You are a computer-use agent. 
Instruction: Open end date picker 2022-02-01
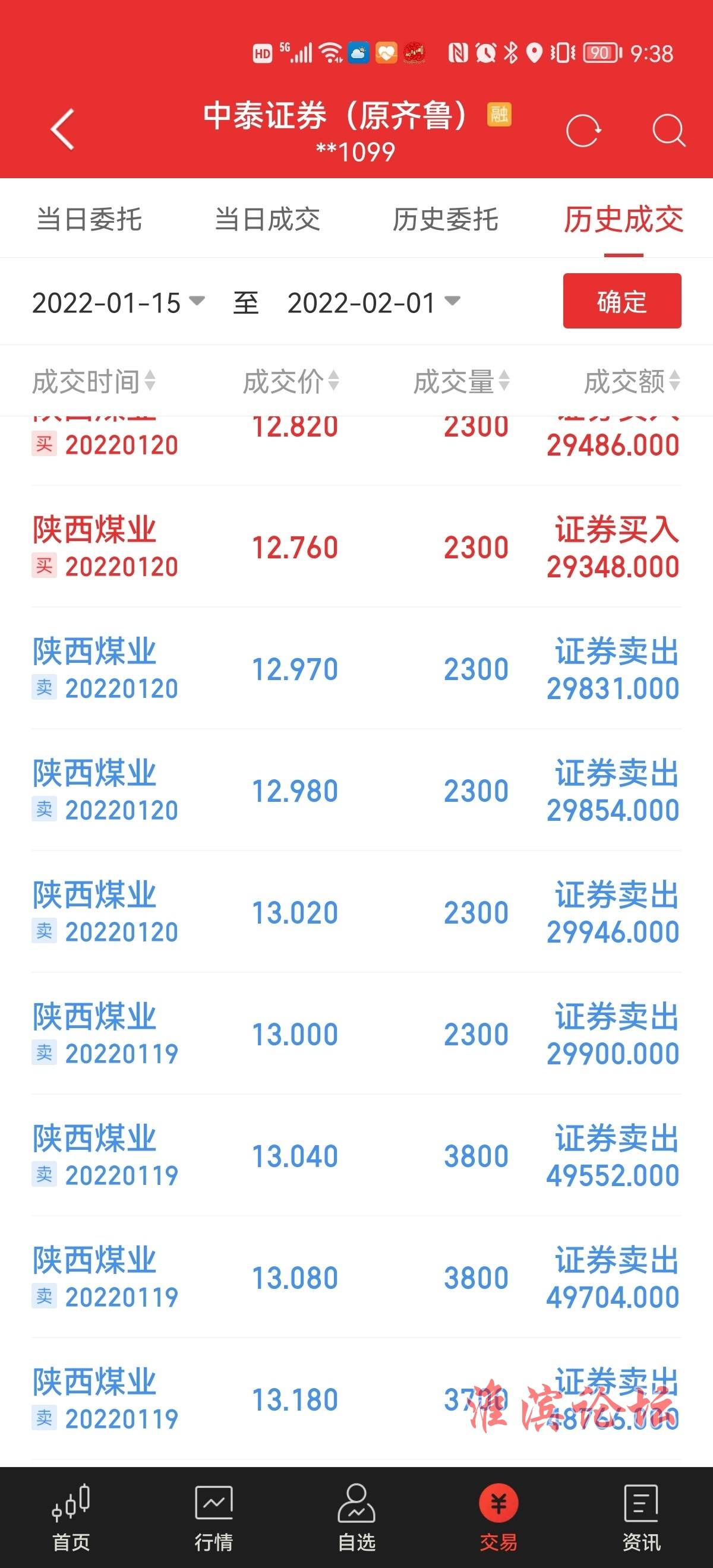[x=373, y=302]
